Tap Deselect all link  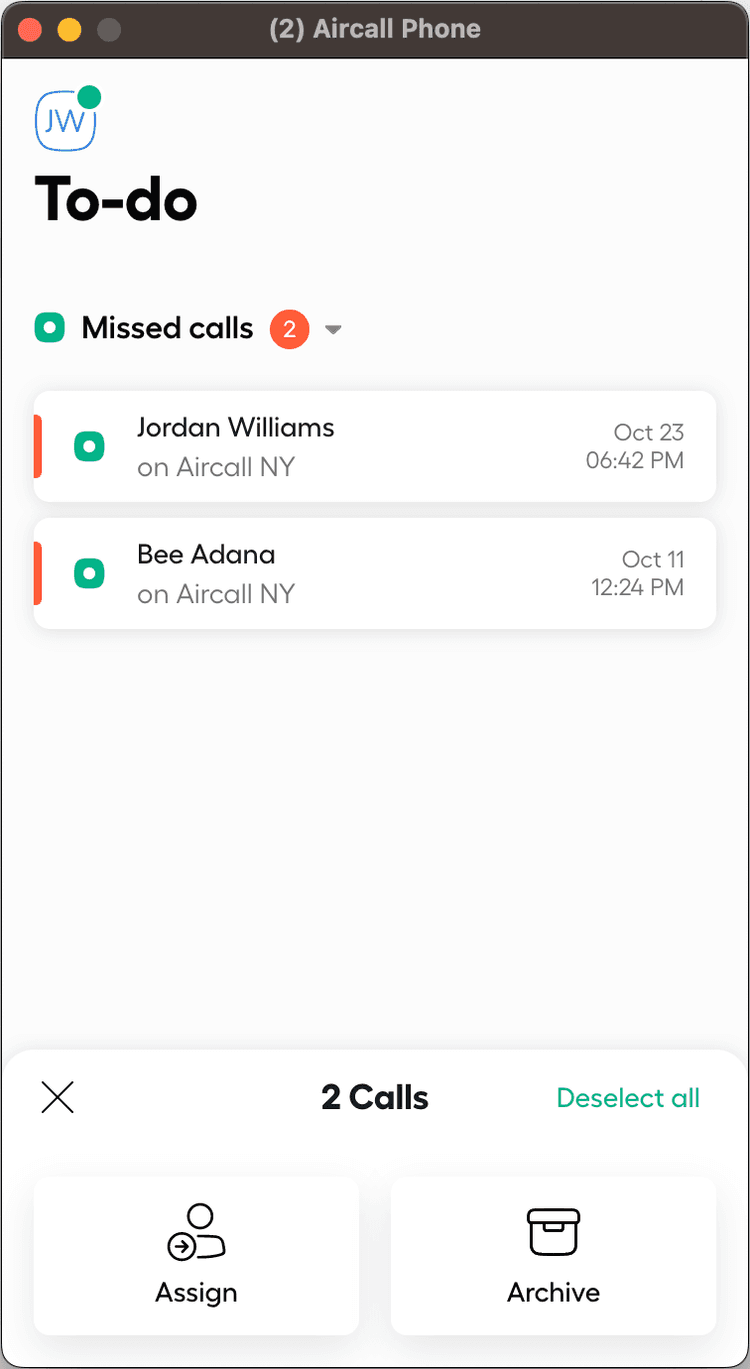pos(627,1097)
